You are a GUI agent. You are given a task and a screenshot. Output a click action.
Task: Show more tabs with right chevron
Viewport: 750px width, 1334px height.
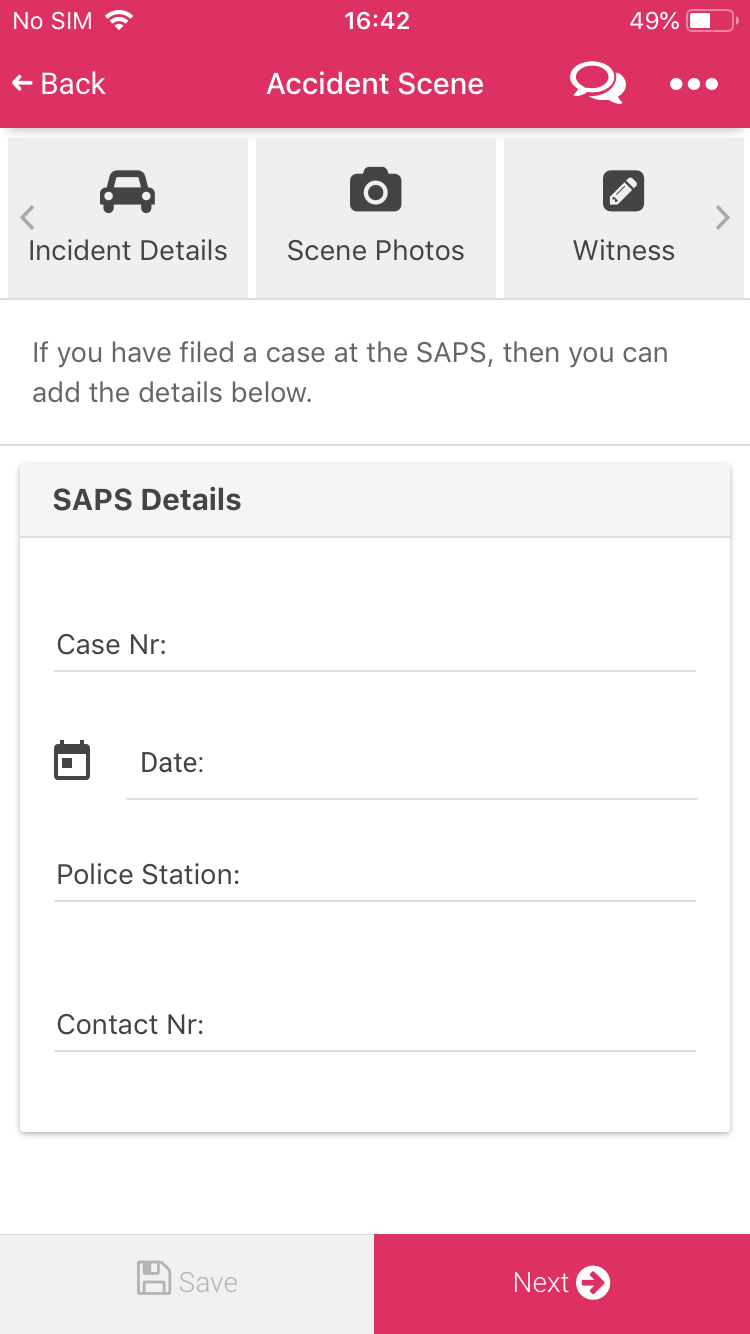pos(722,217)
